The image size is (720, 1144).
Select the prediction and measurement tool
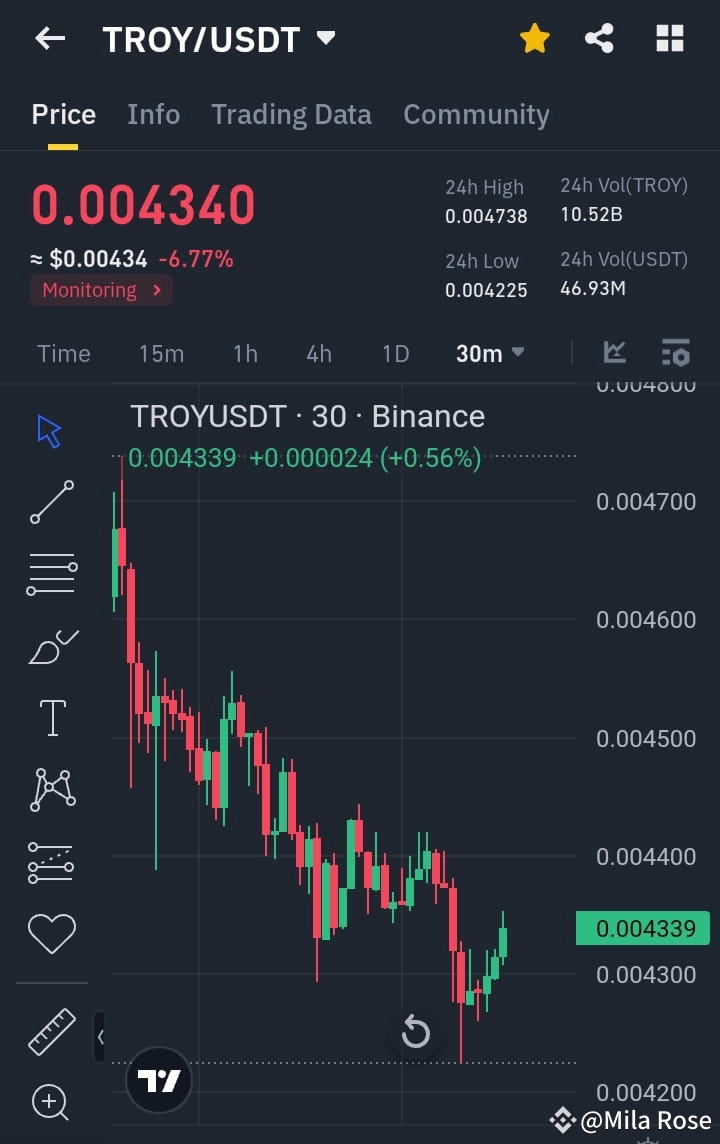[51, 861]
